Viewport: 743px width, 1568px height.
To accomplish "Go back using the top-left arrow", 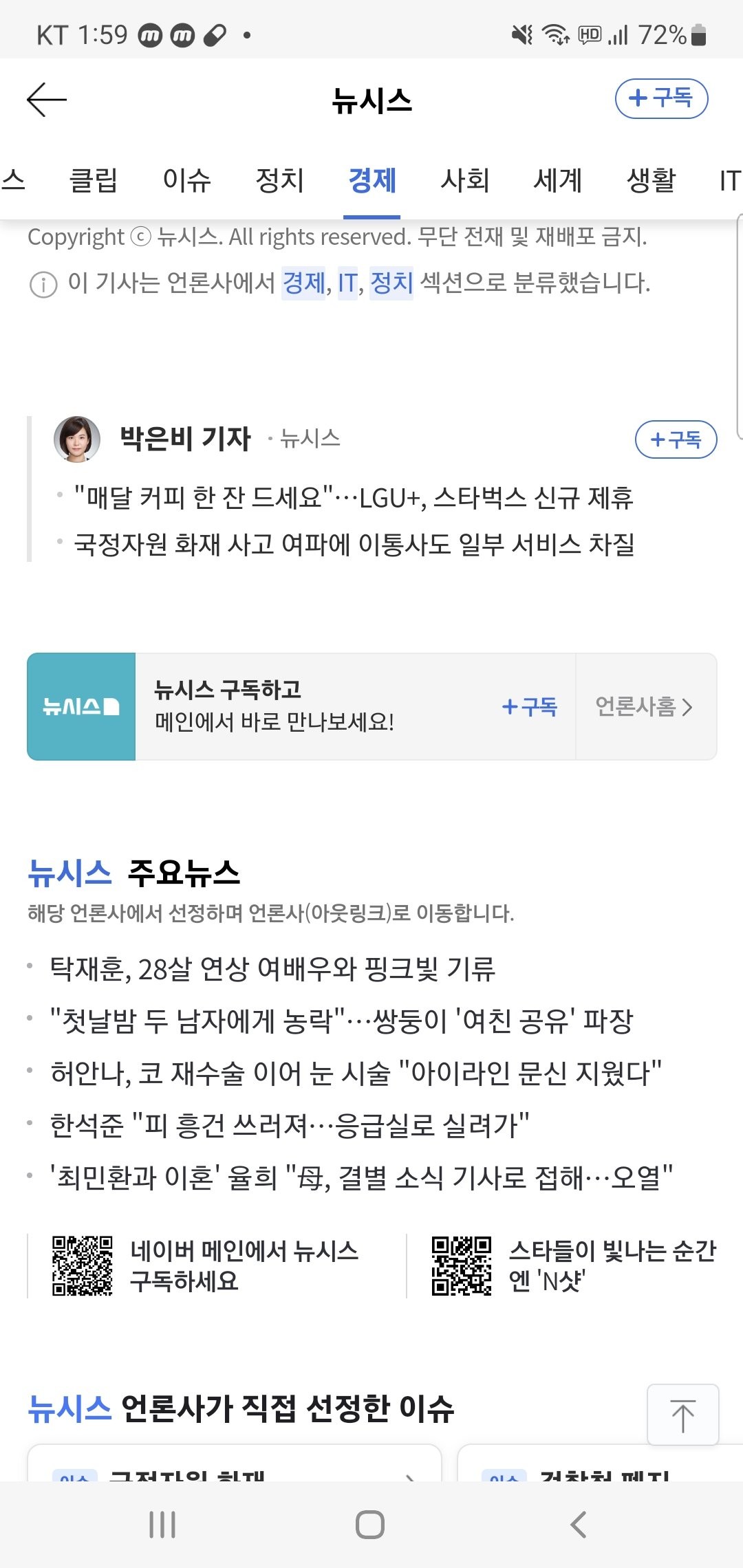I will point(47,100).
